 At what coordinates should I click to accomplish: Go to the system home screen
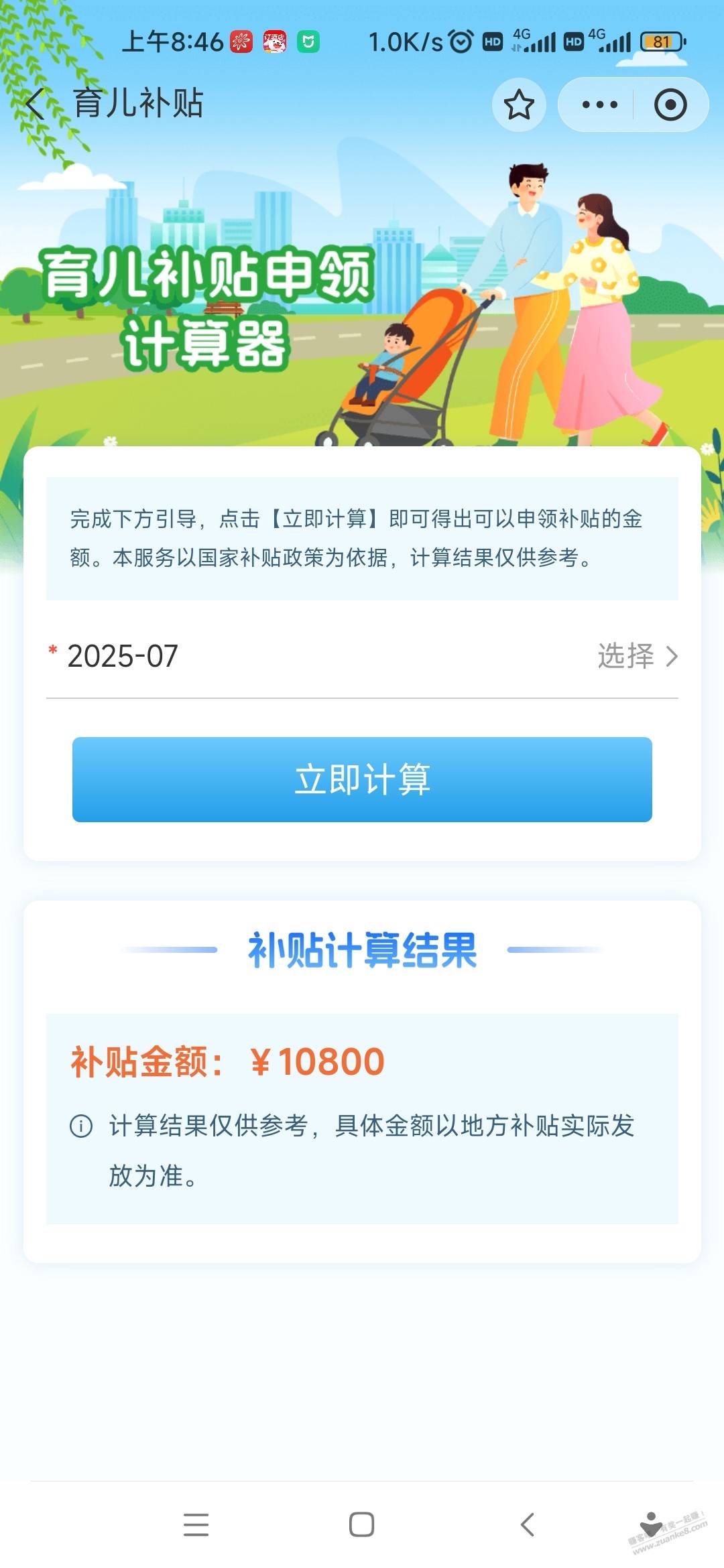(x=361, y=1524)
